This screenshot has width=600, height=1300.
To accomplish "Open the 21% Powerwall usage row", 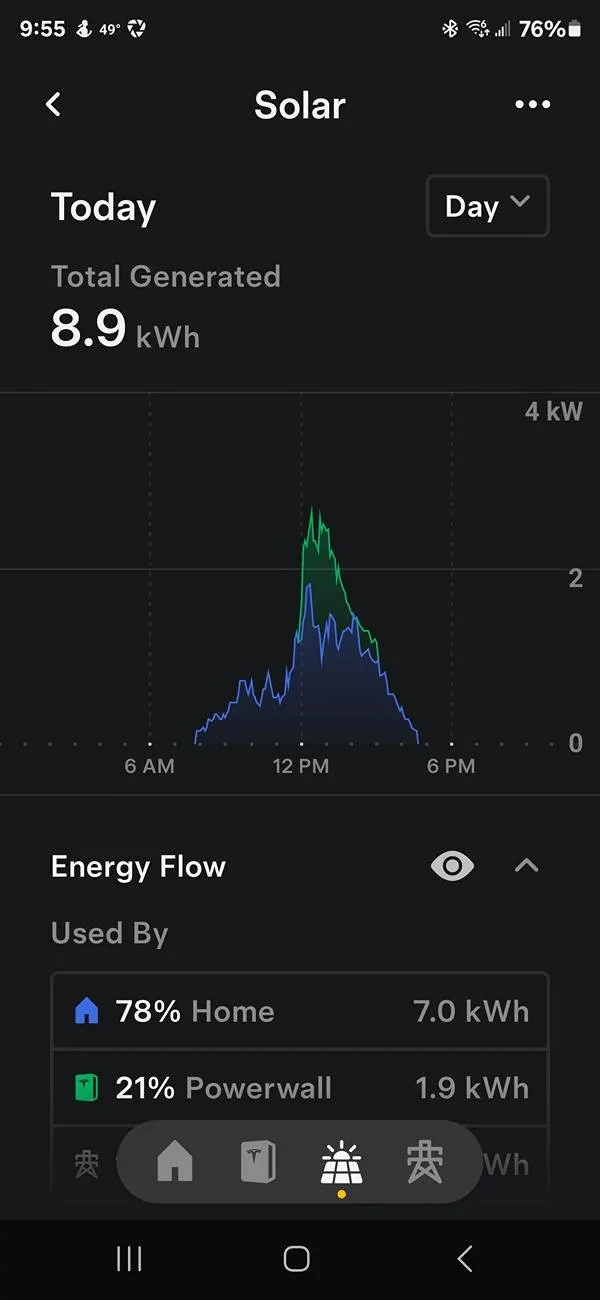I will [300, 1088].
